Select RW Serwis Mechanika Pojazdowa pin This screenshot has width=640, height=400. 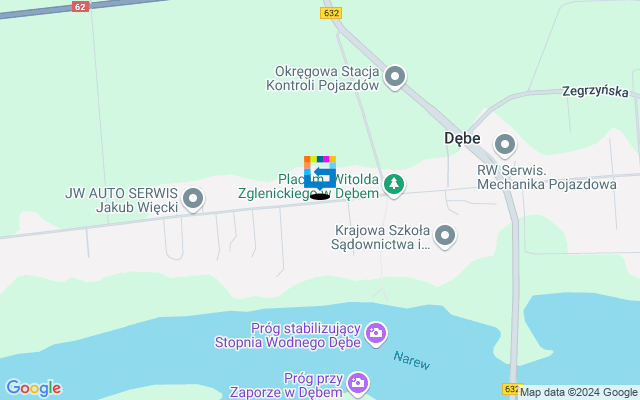click(x=505, y=146)
